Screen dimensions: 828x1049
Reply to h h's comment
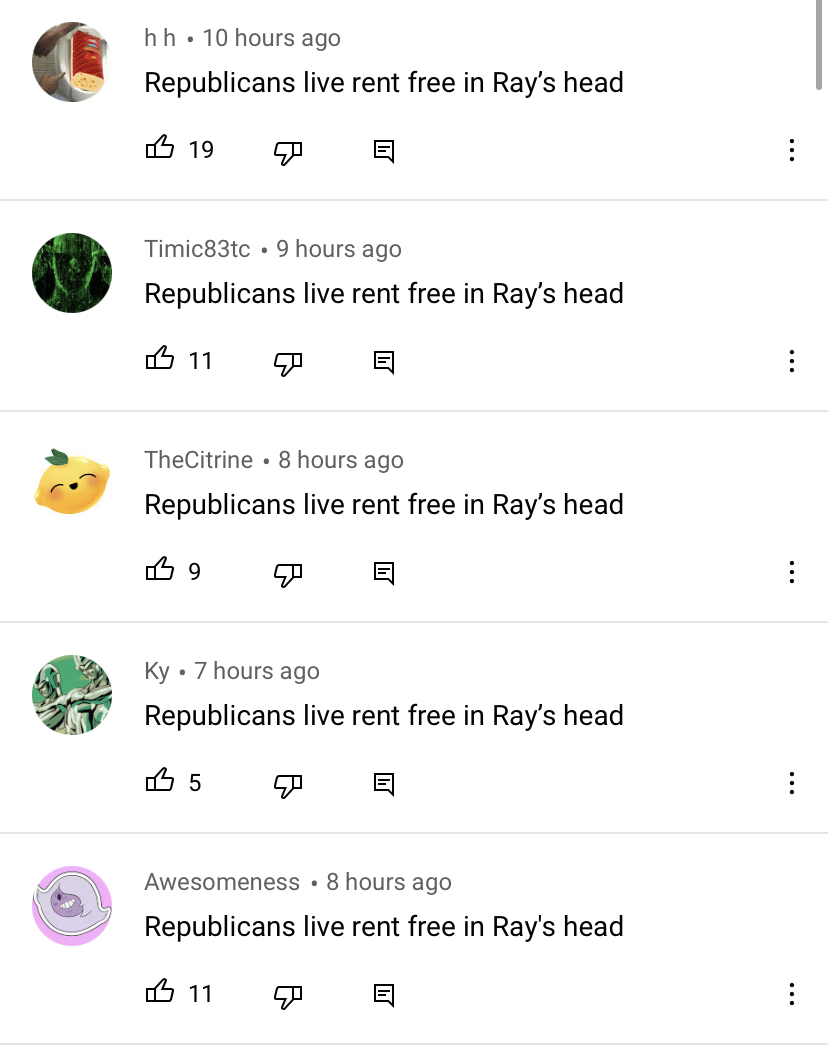pos(384,151)
